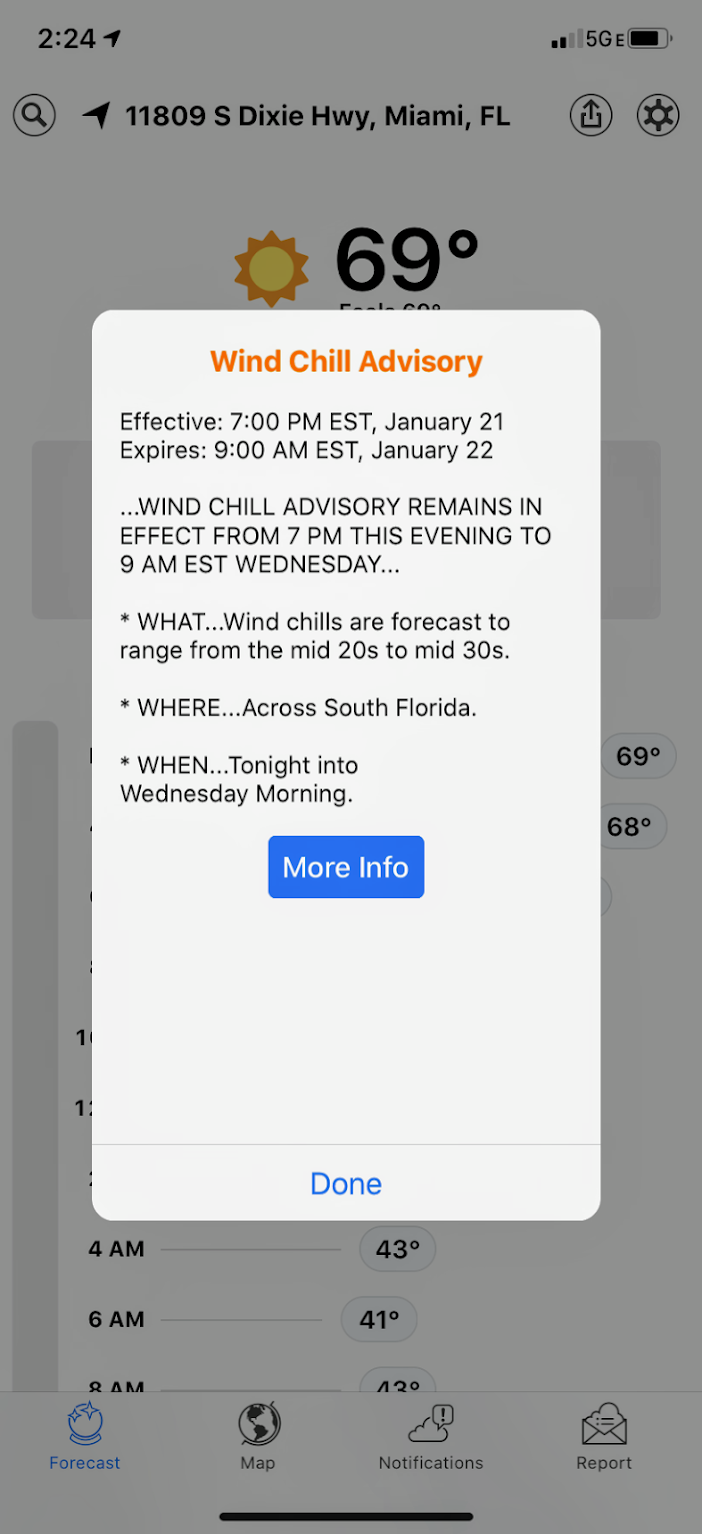Switch to the Map tab
Image resolution: width=702 pixels, height=1534 pixels.
pos(258,1436)
